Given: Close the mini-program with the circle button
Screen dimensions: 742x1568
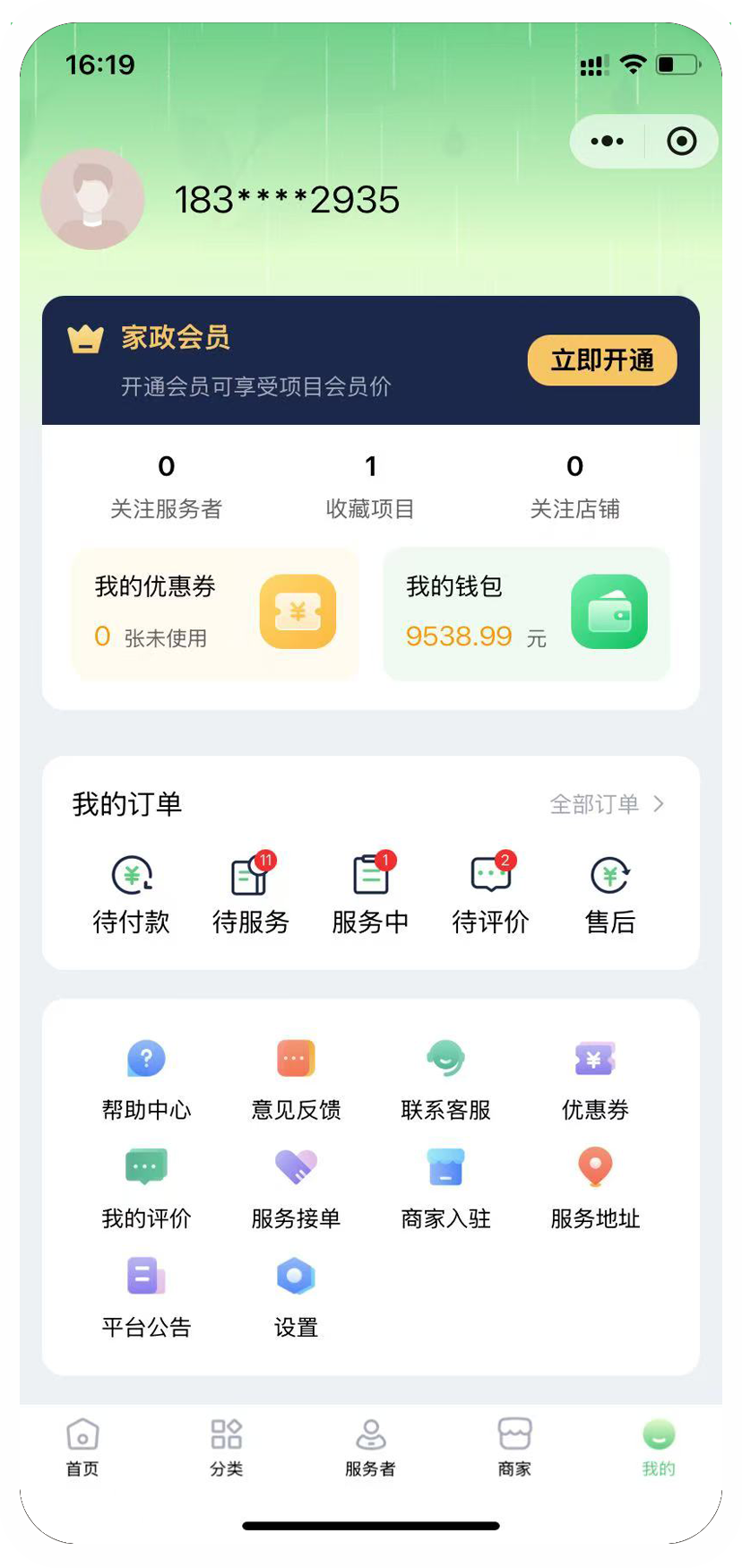Looking at the screenshot, I should 682,142.
